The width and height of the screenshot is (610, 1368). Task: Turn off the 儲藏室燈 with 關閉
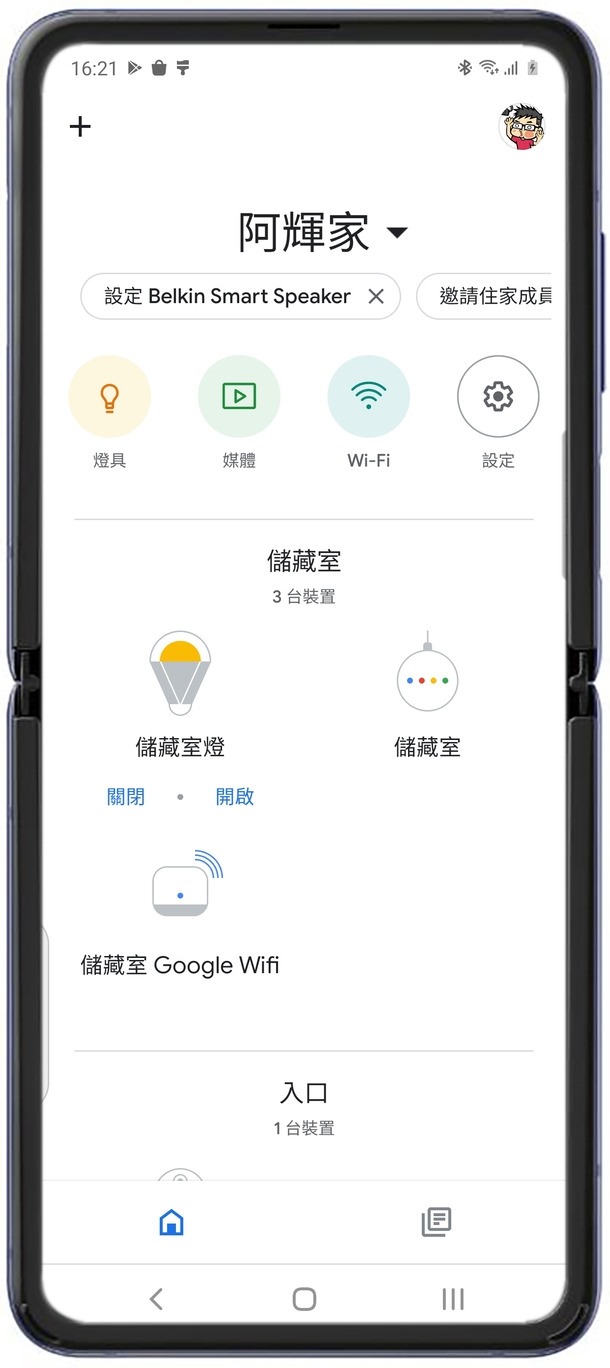[126, 797]
